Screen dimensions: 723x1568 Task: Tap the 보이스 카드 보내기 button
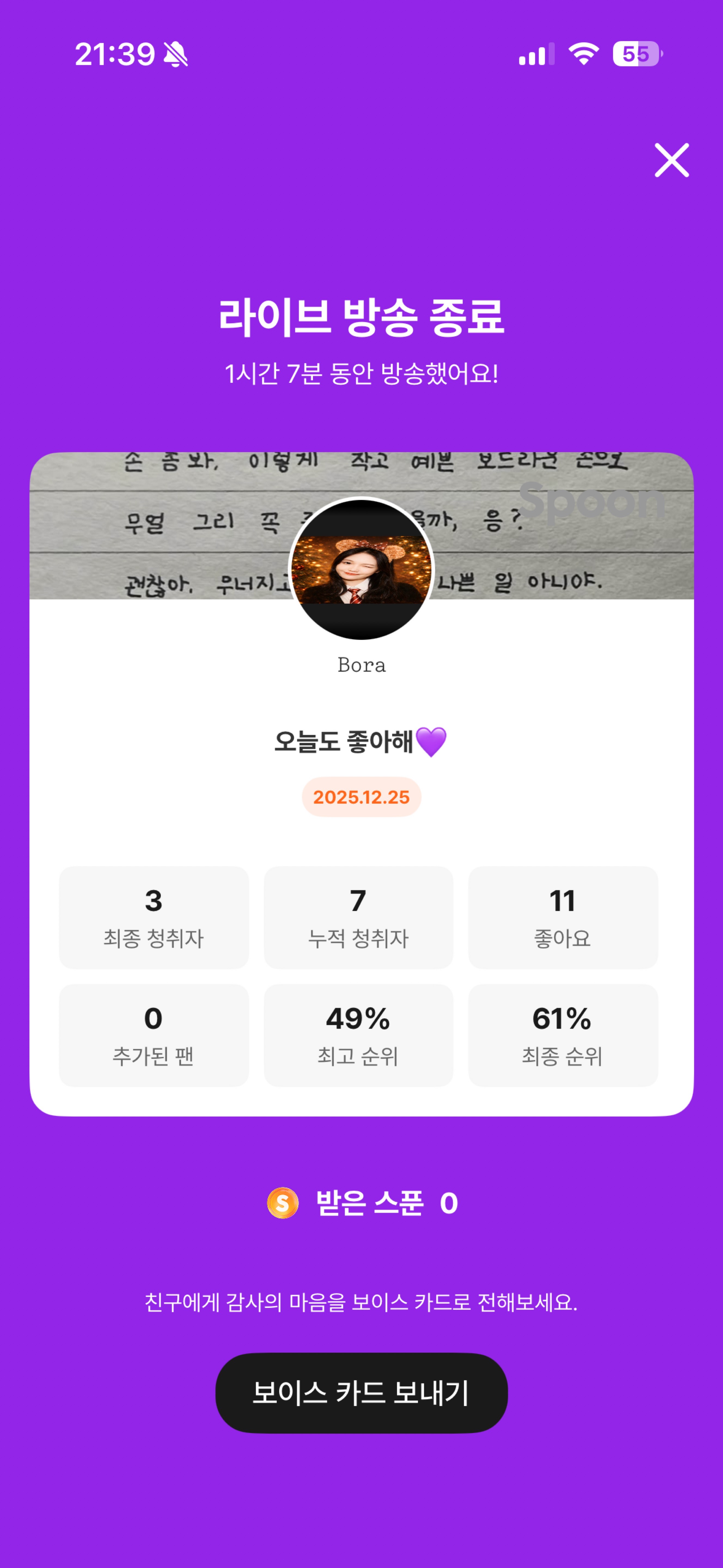(x=361, y=1393)
